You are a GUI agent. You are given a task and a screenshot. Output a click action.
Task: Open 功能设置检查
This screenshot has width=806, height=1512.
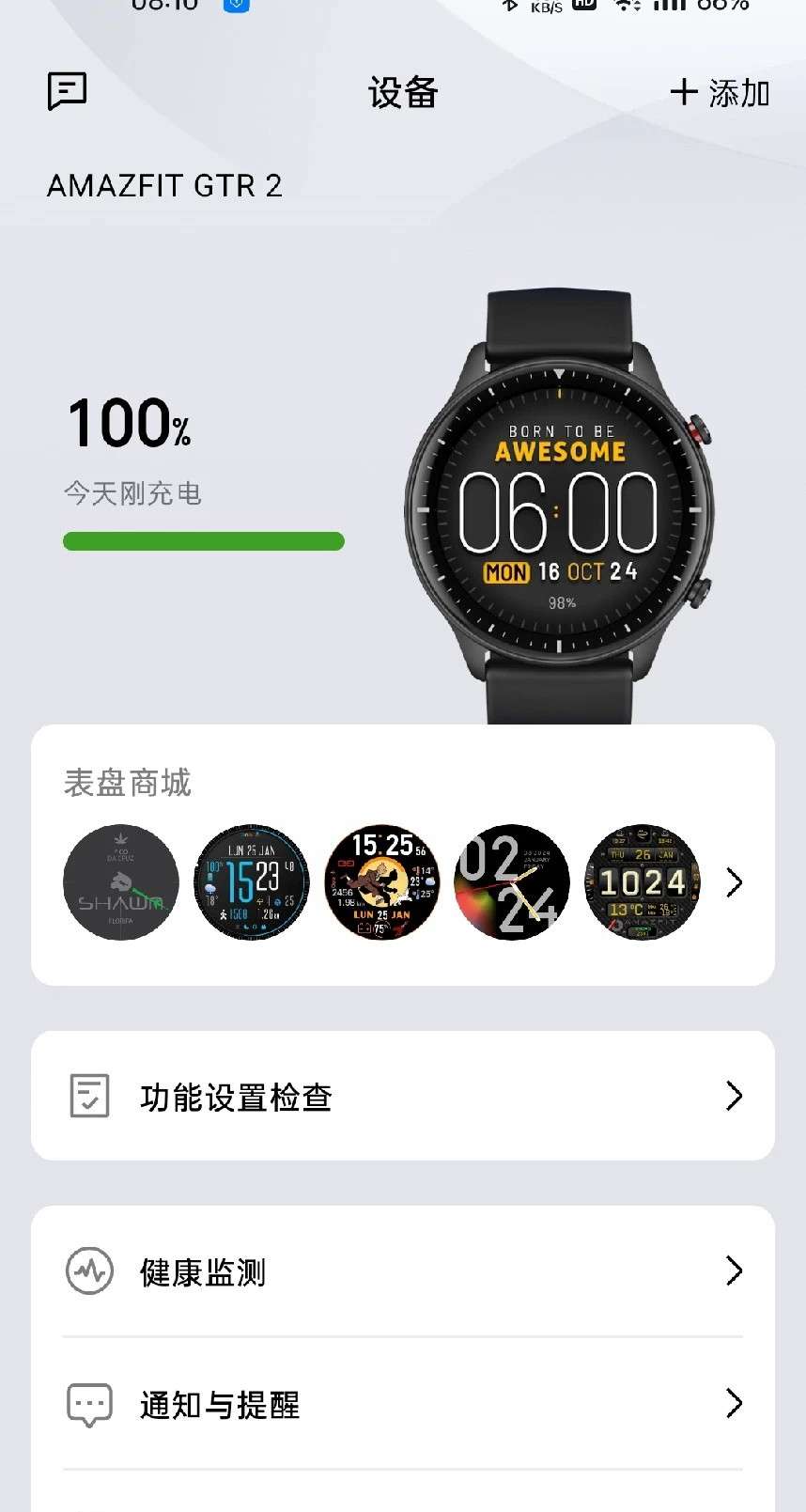click(x=402, y=1096)
